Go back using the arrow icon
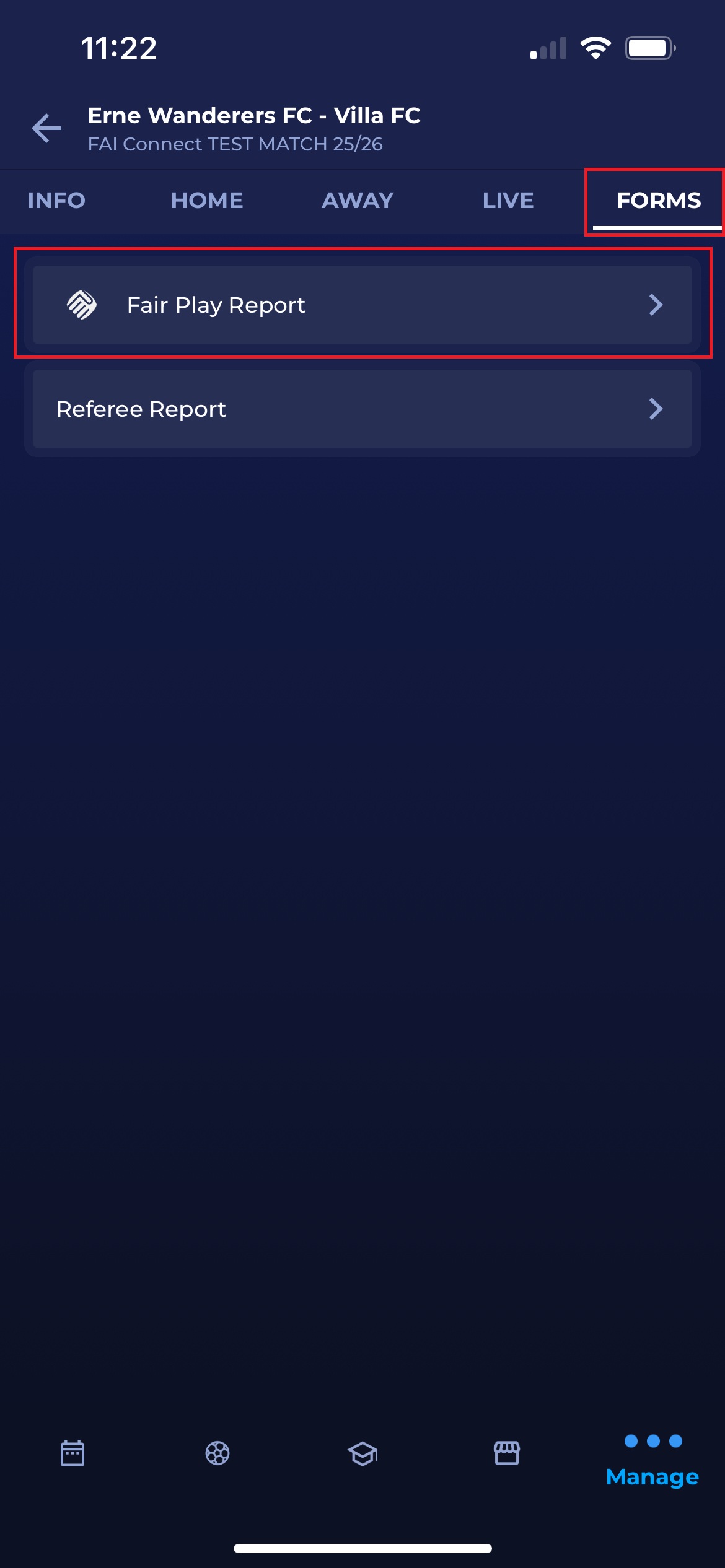 click(x=46, y=128)
